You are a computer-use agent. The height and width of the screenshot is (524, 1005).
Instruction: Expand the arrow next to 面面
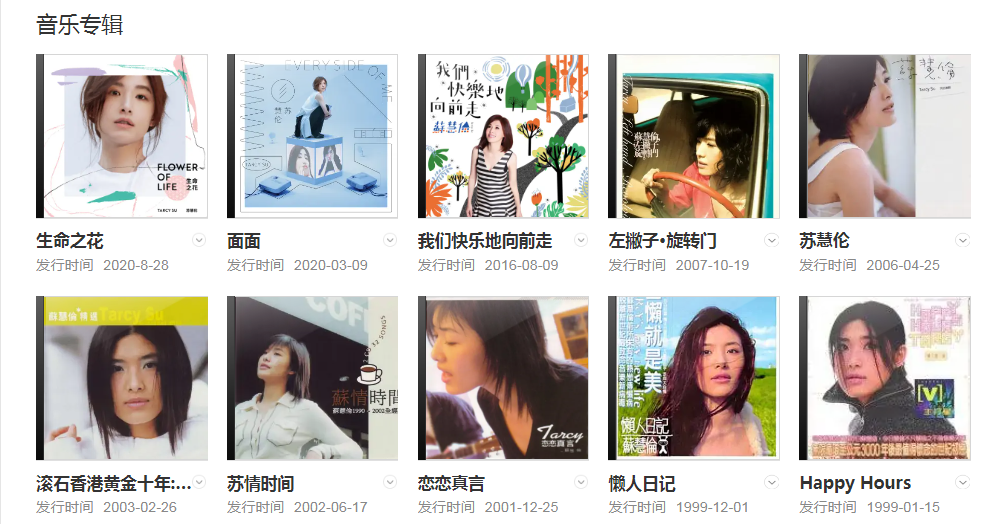(x=390, y=240)
